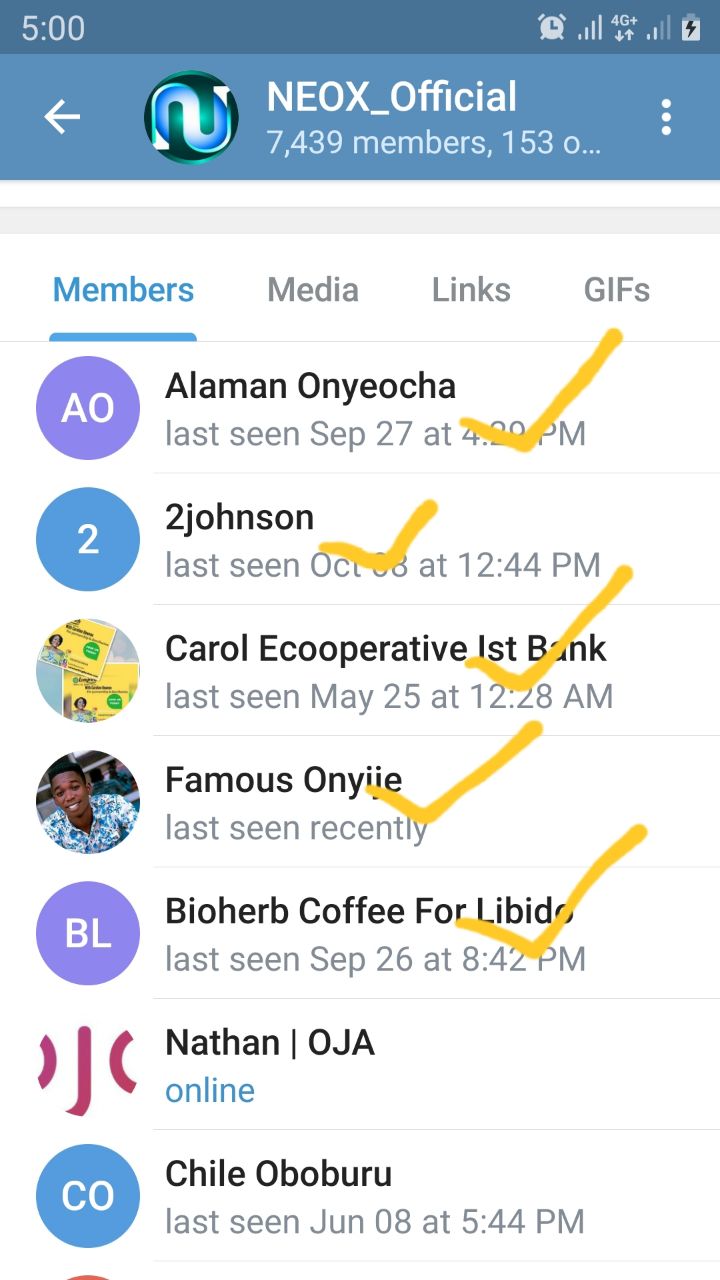Switch to the Links tab
The image size is (720, 1280).
471,290
